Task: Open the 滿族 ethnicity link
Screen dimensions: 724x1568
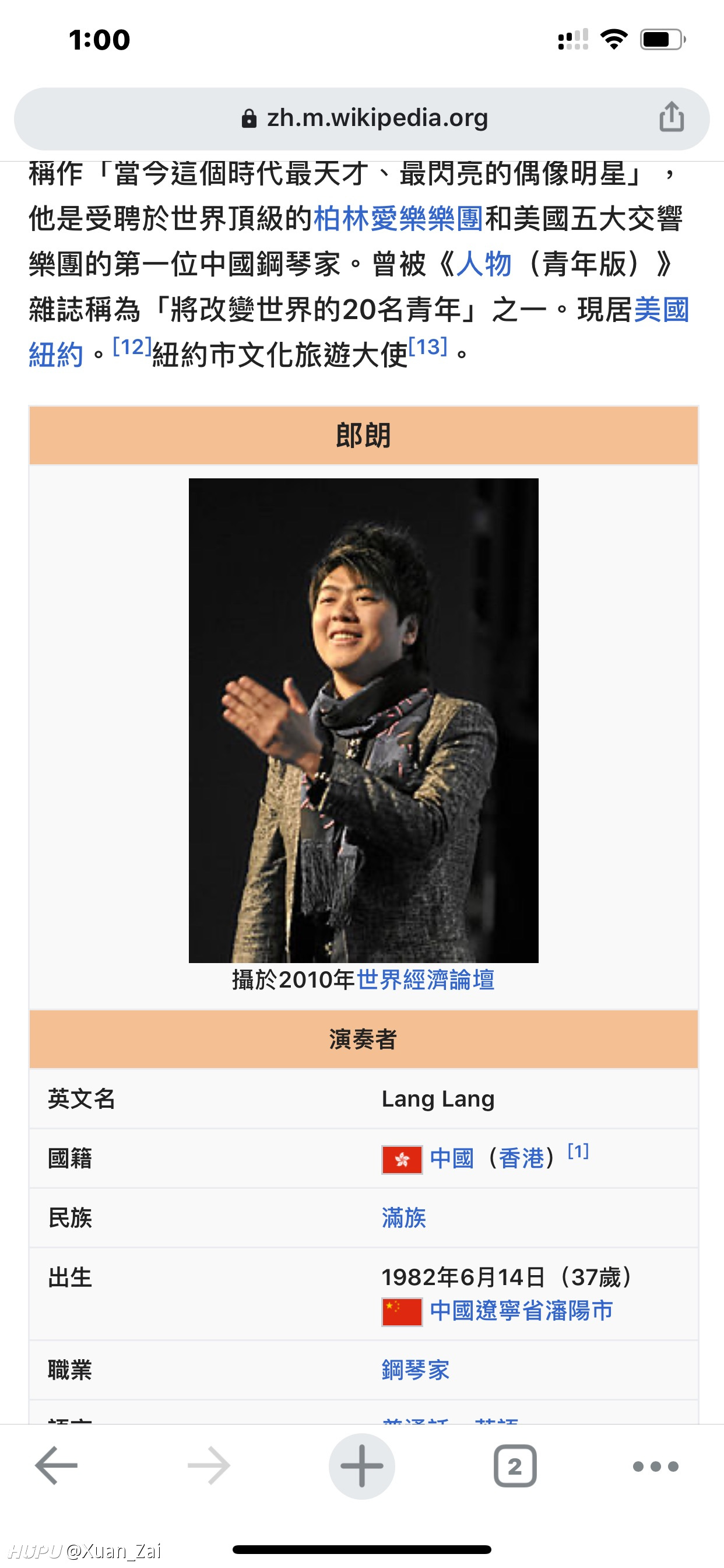Action: pyautogui.click(x=404, y=1218)
